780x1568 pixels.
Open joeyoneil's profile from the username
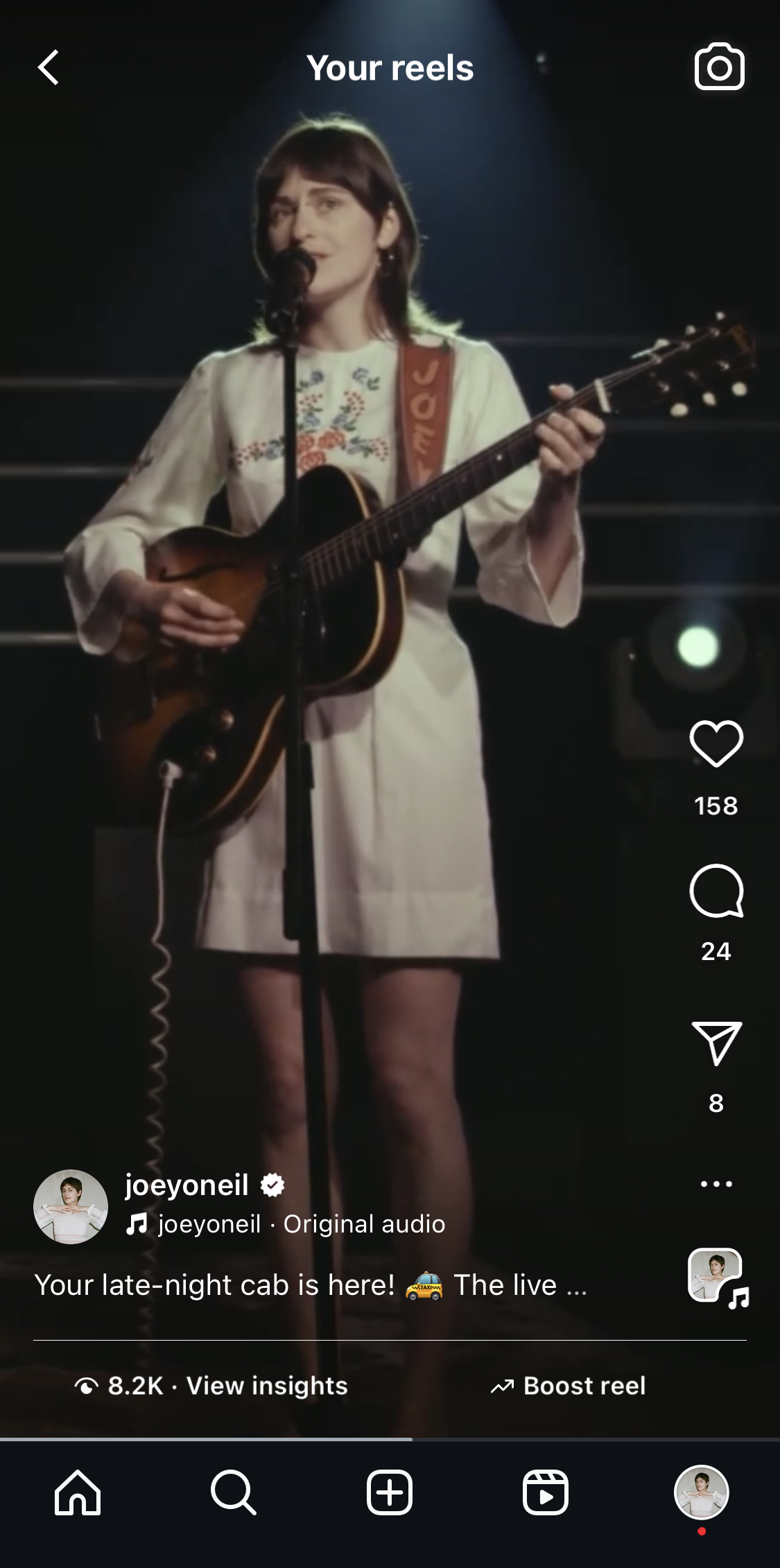(x=187, y=1185)
